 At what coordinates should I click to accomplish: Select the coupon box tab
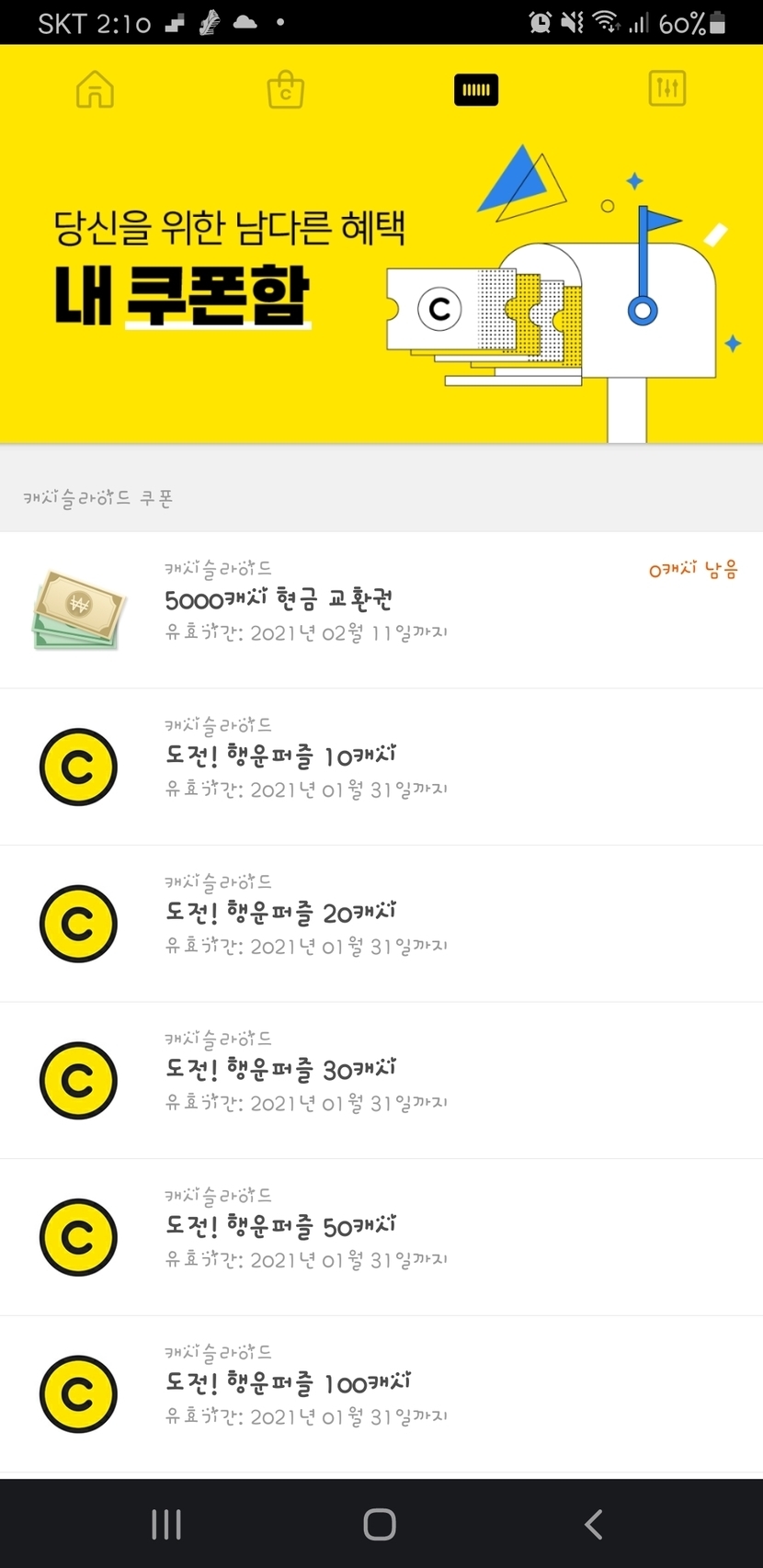pos(476,90)
